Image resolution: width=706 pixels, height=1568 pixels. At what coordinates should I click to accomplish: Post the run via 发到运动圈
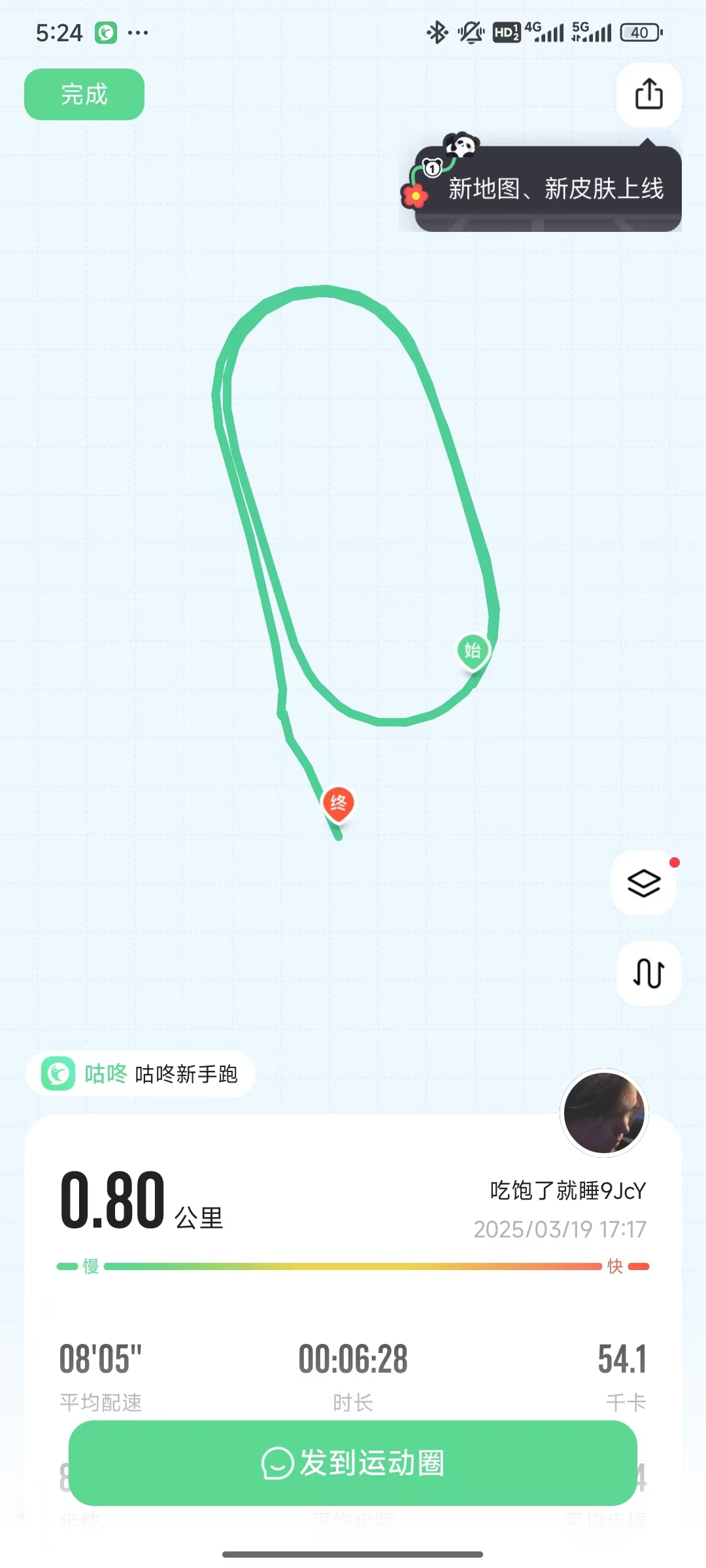(x=353, y=1463)
